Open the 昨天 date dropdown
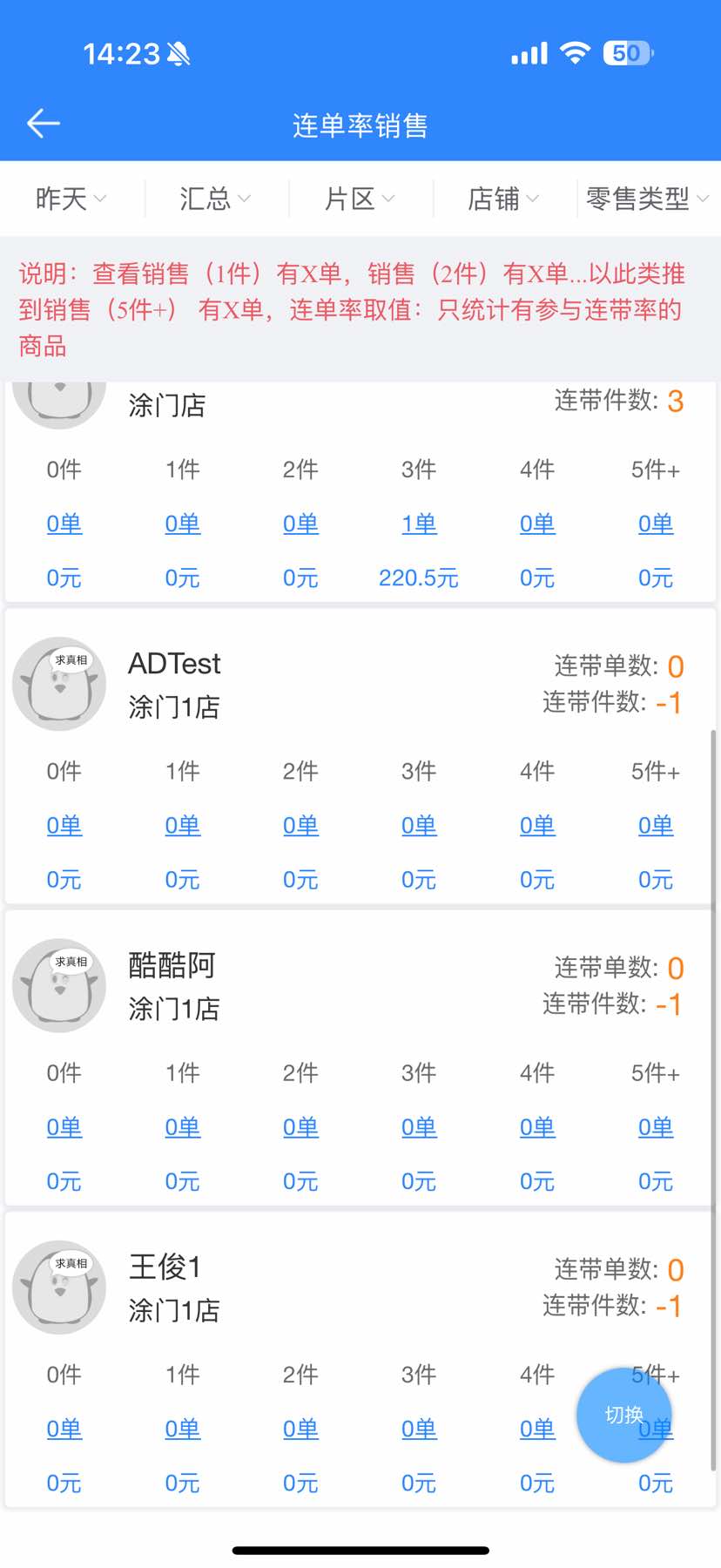The height and width of the screenshot is (1568, 721). pyautogui.click(x=71, y=199)
